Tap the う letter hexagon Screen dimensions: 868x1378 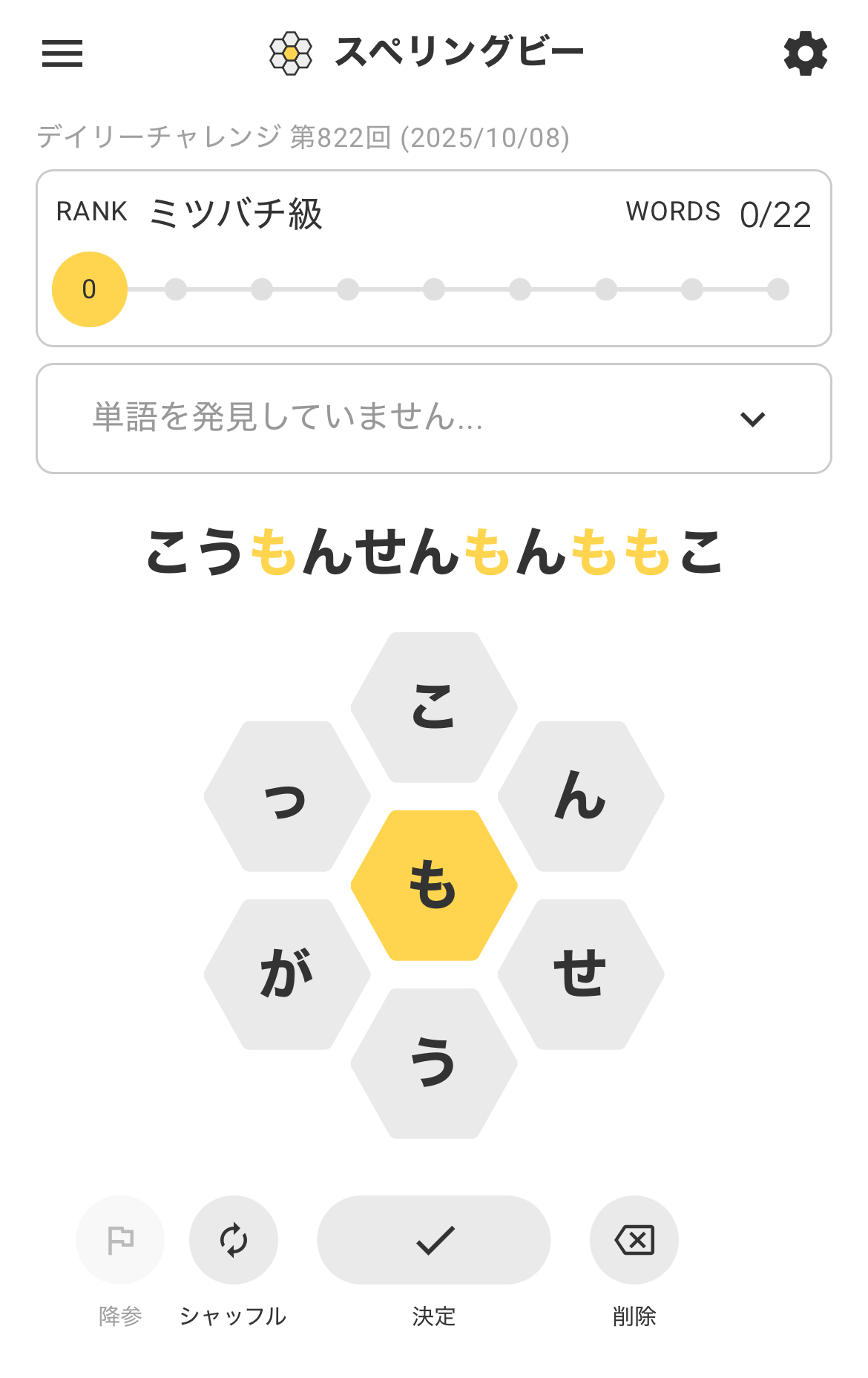pos(434,1063)
